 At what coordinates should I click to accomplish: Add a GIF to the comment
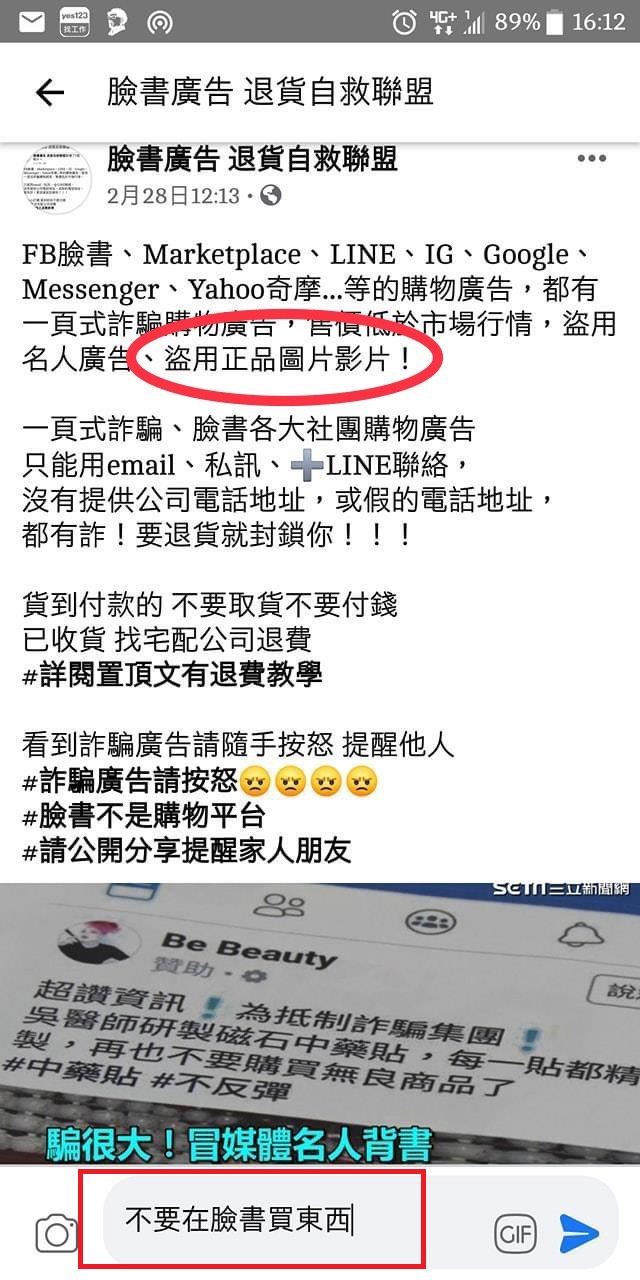(x=516, y=1234)
